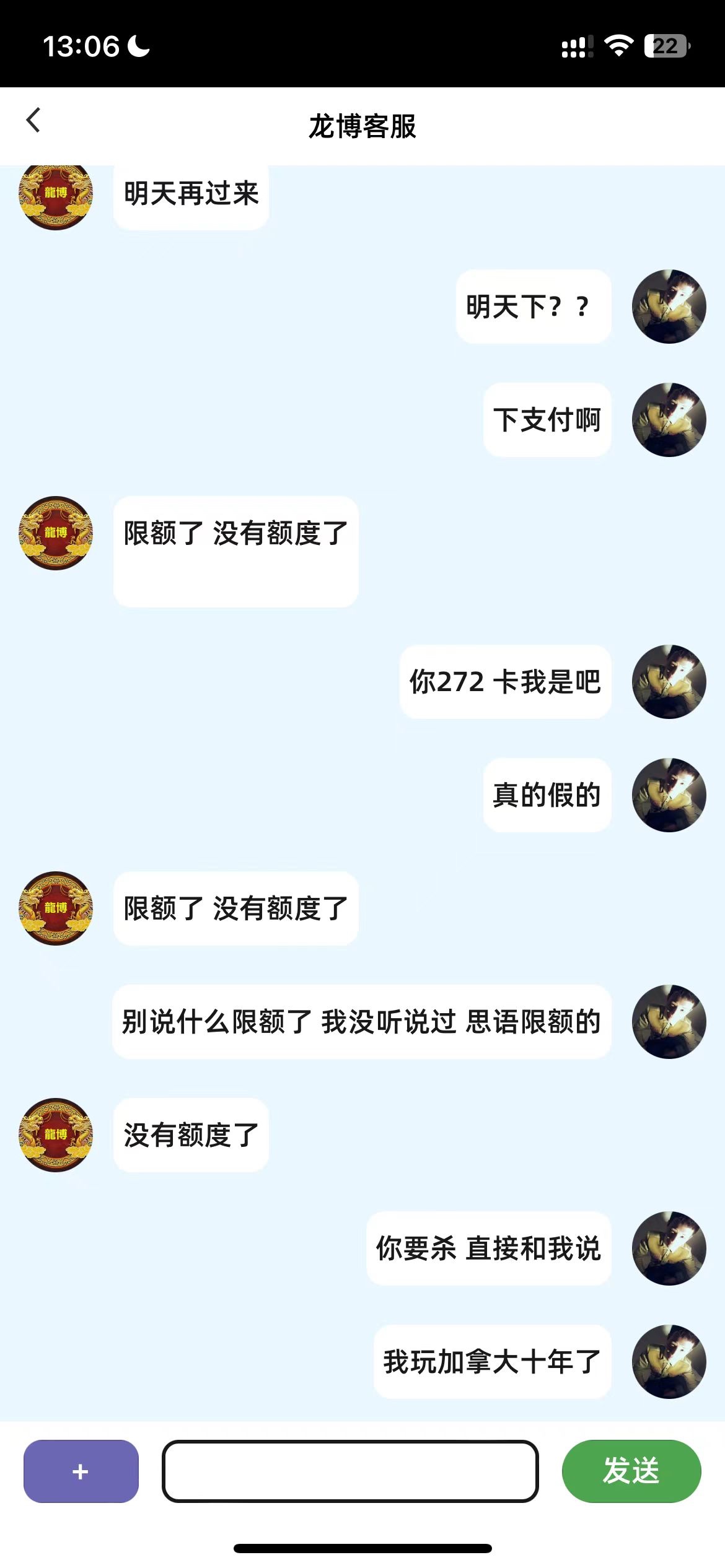Focus the message input field
This screenshot has width=725, height=1568.
tap(350, 1471)
